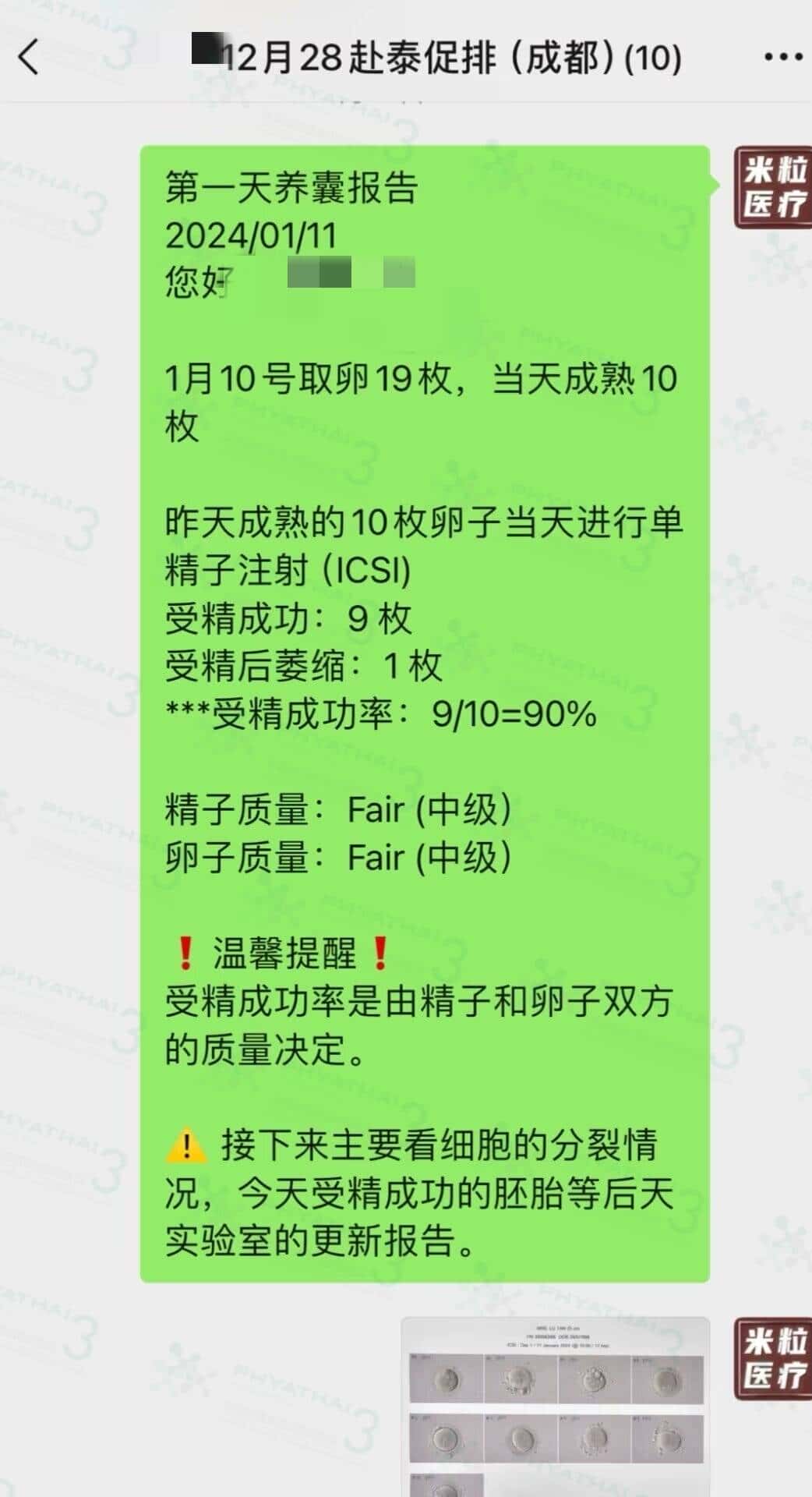812x1497 pixels.
Task: View sender avatar beside the Day 1 report
Action: point(772,187)
